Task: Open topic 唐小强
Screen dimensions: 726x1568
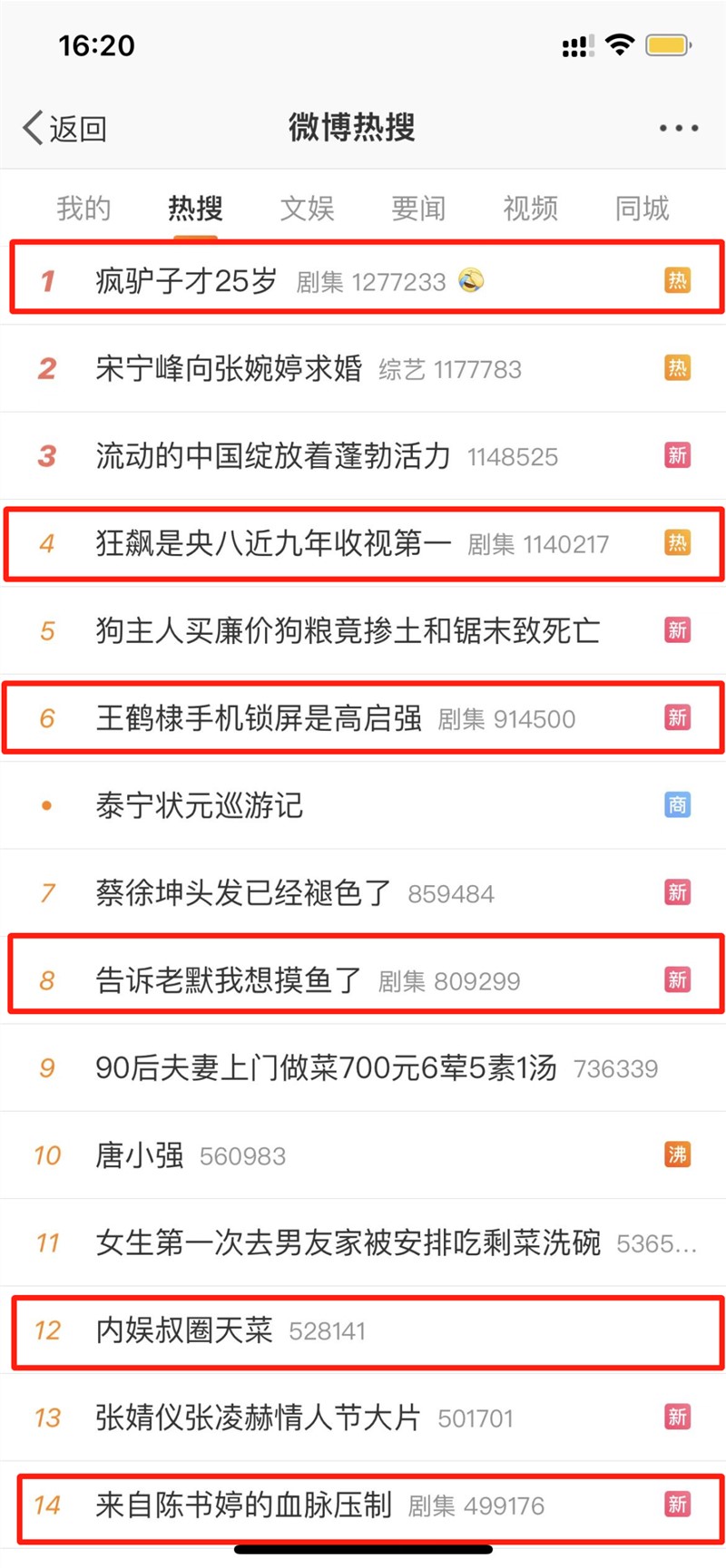Action: pyautogui.click(x=363, y=1154)
